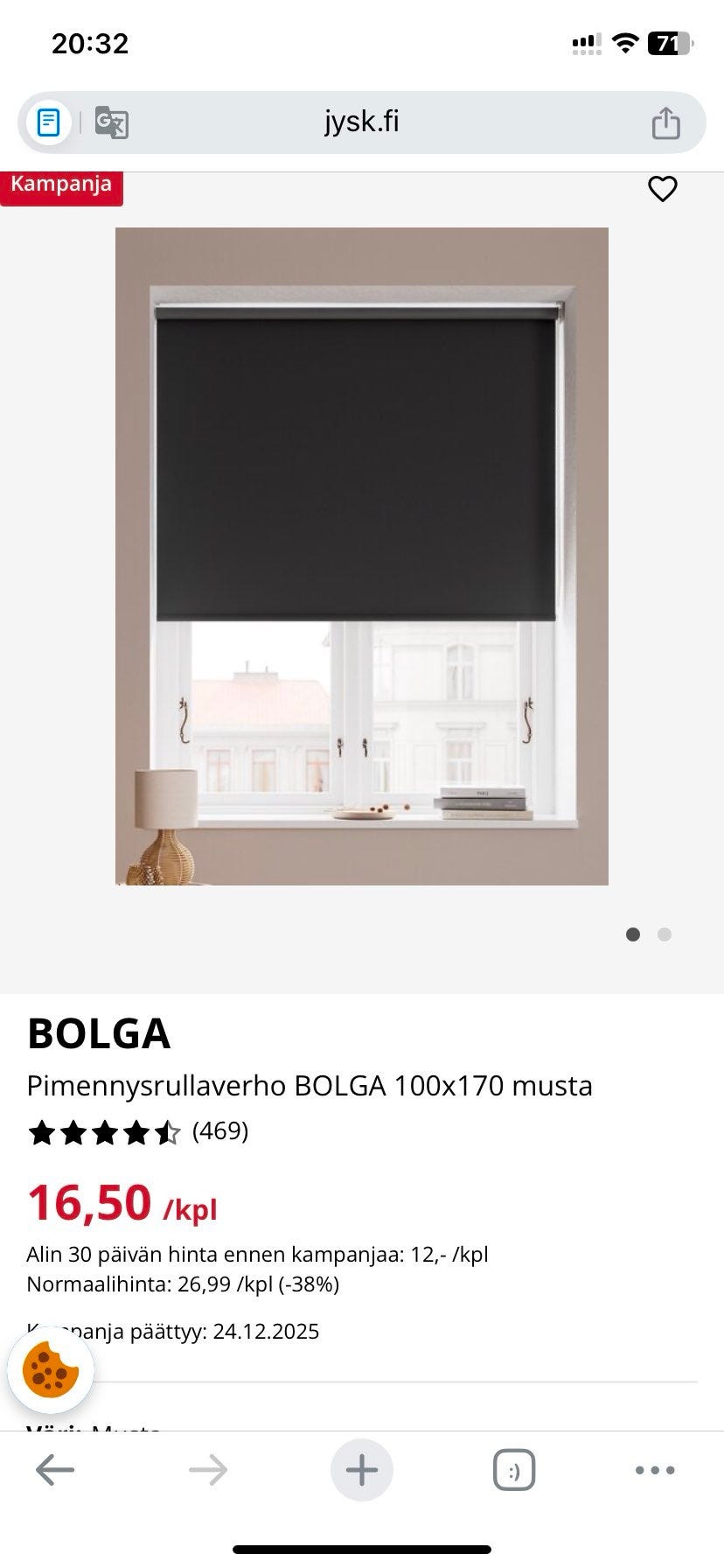
Task: Open the Reader view icon
Action: [x=48, y=122]
